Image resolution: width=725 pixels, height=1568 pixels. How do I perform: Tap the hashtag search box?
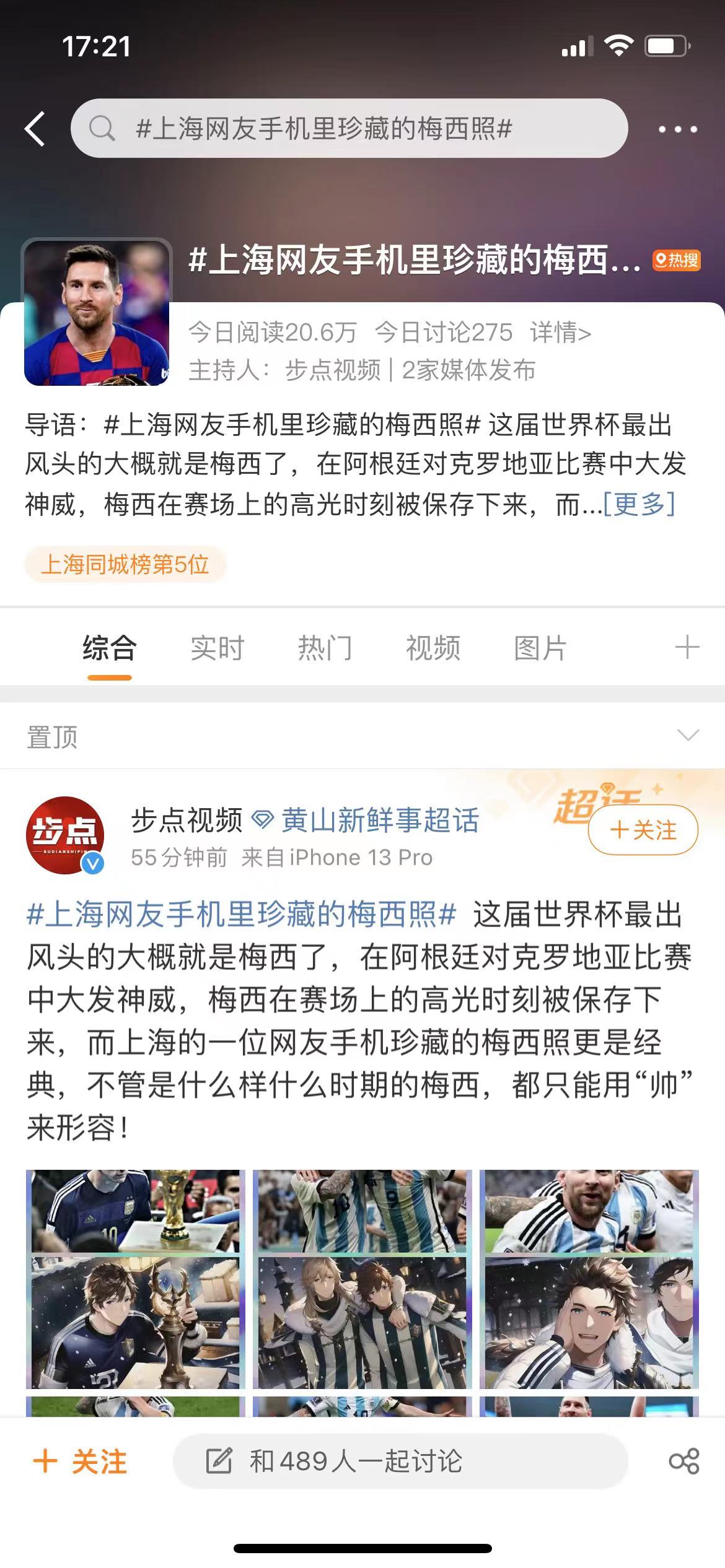pos(349,129)
